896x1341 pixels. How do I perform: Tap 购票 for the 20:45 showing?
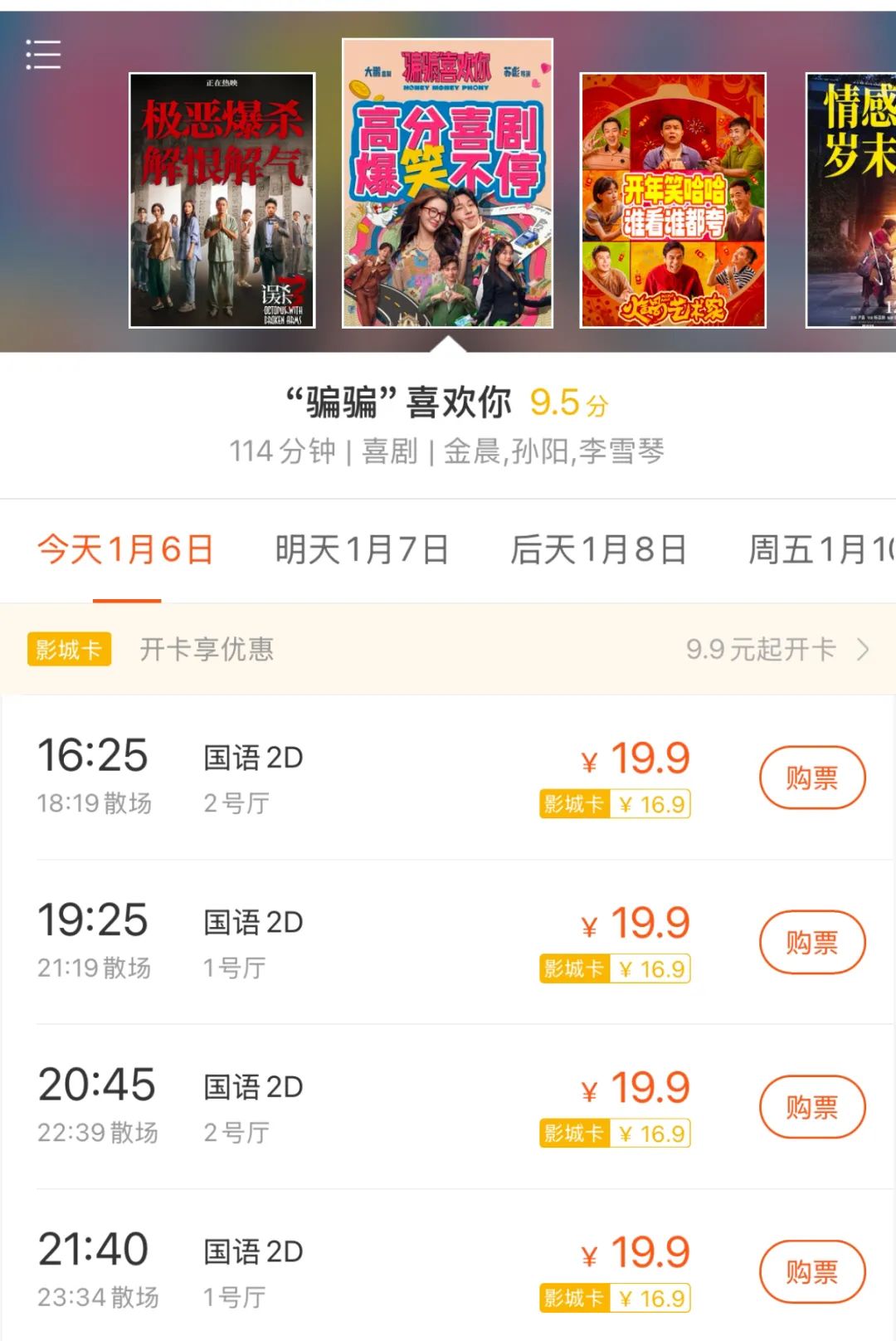coord(812,1107)
